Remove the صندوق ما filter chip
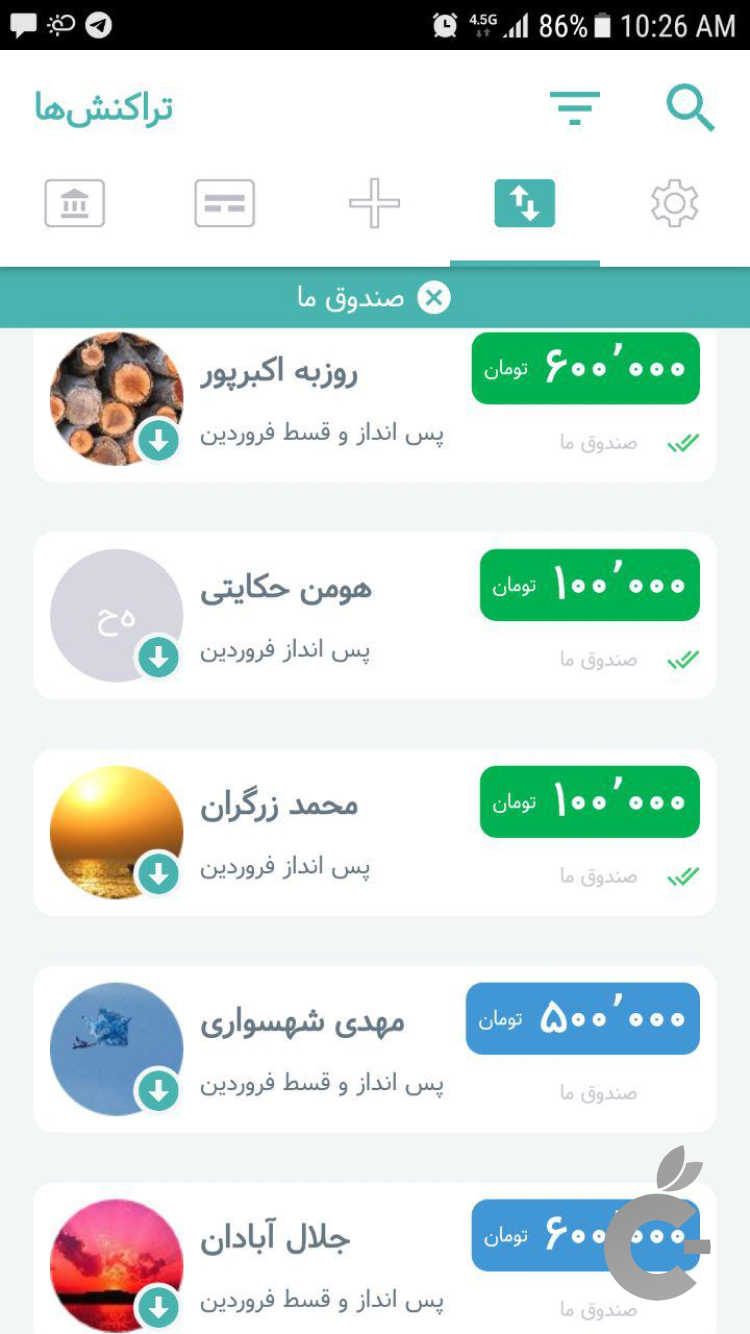 pos(433,296)
